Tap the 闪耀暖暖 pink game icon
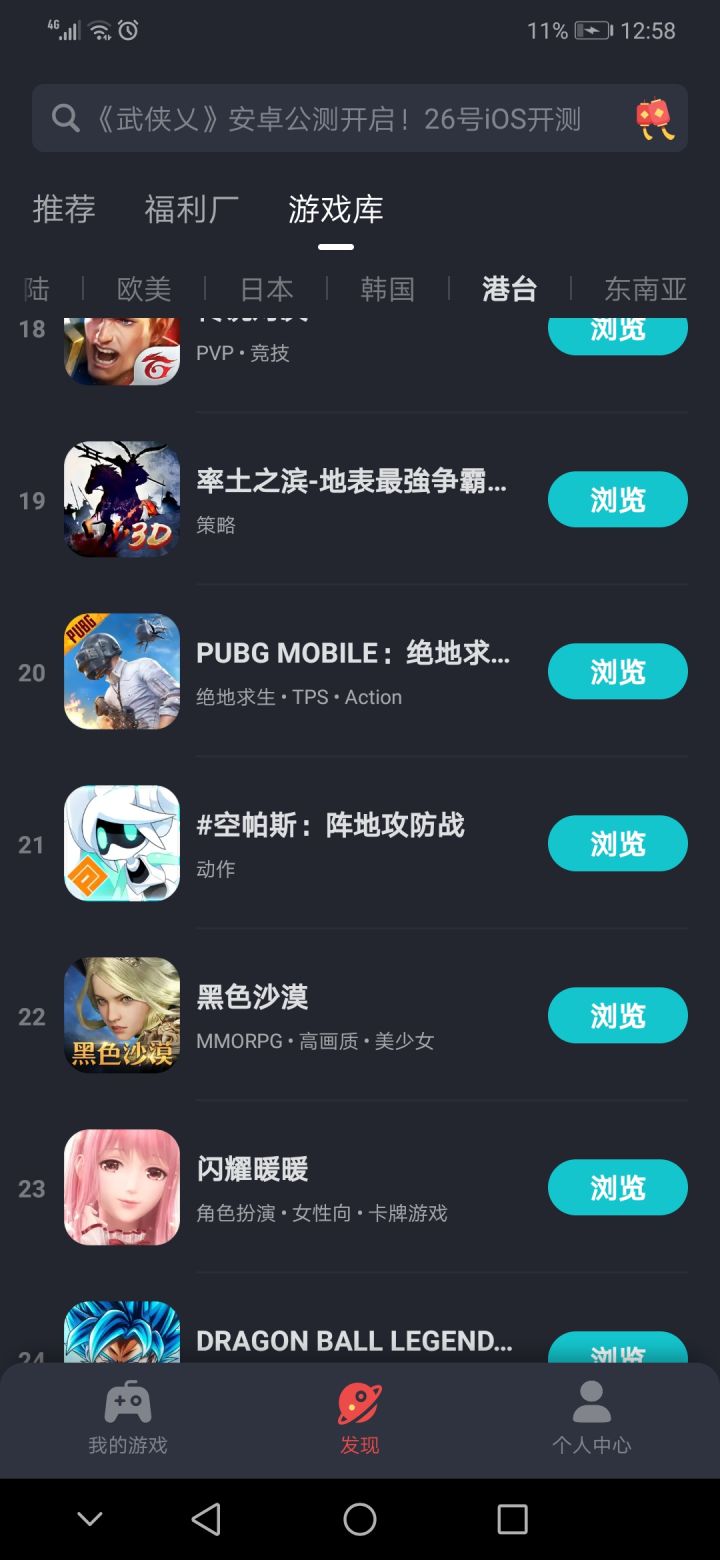 coord(121,1187)
